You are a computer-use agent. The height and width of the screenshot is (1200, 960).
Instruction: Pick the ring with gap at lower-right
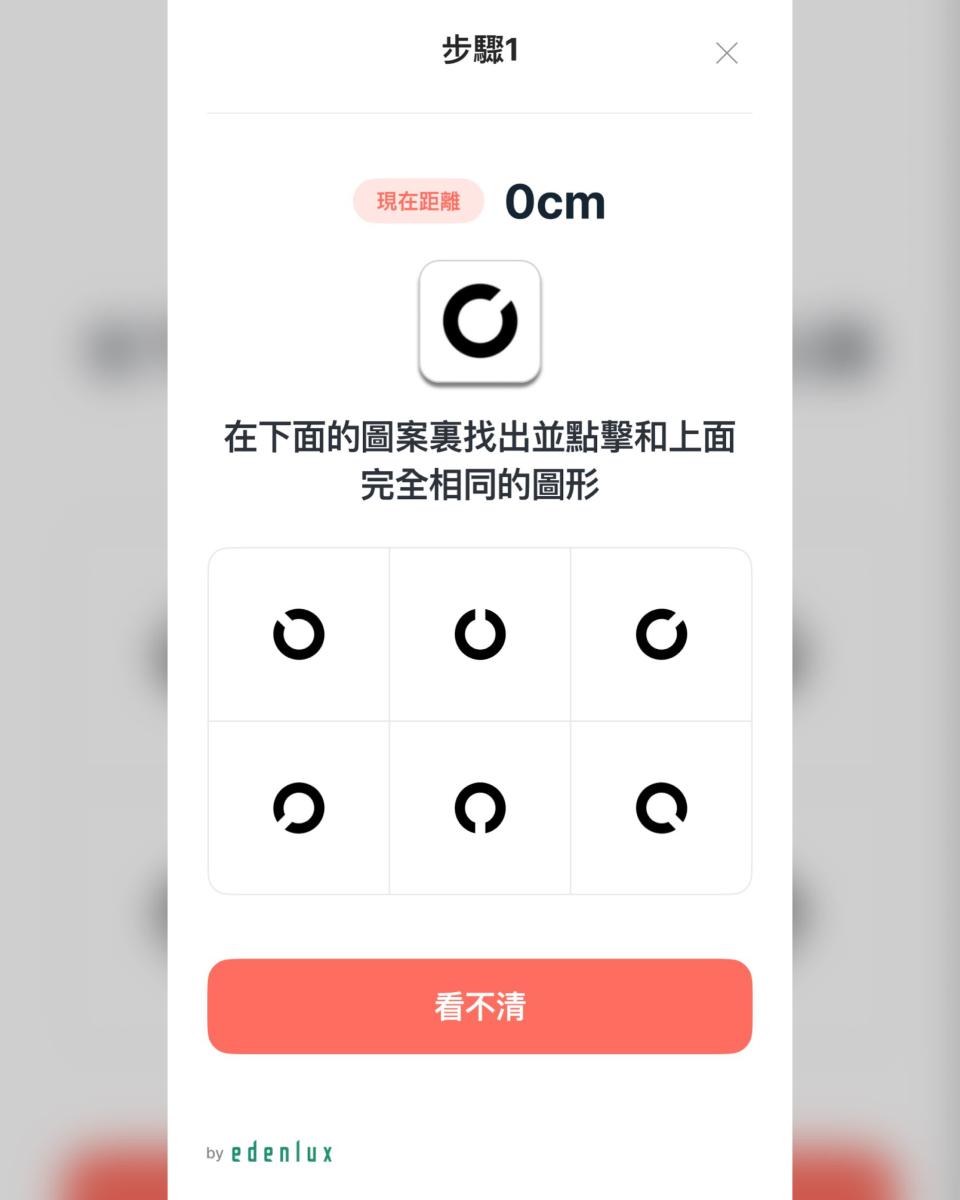tap(661, 808)
